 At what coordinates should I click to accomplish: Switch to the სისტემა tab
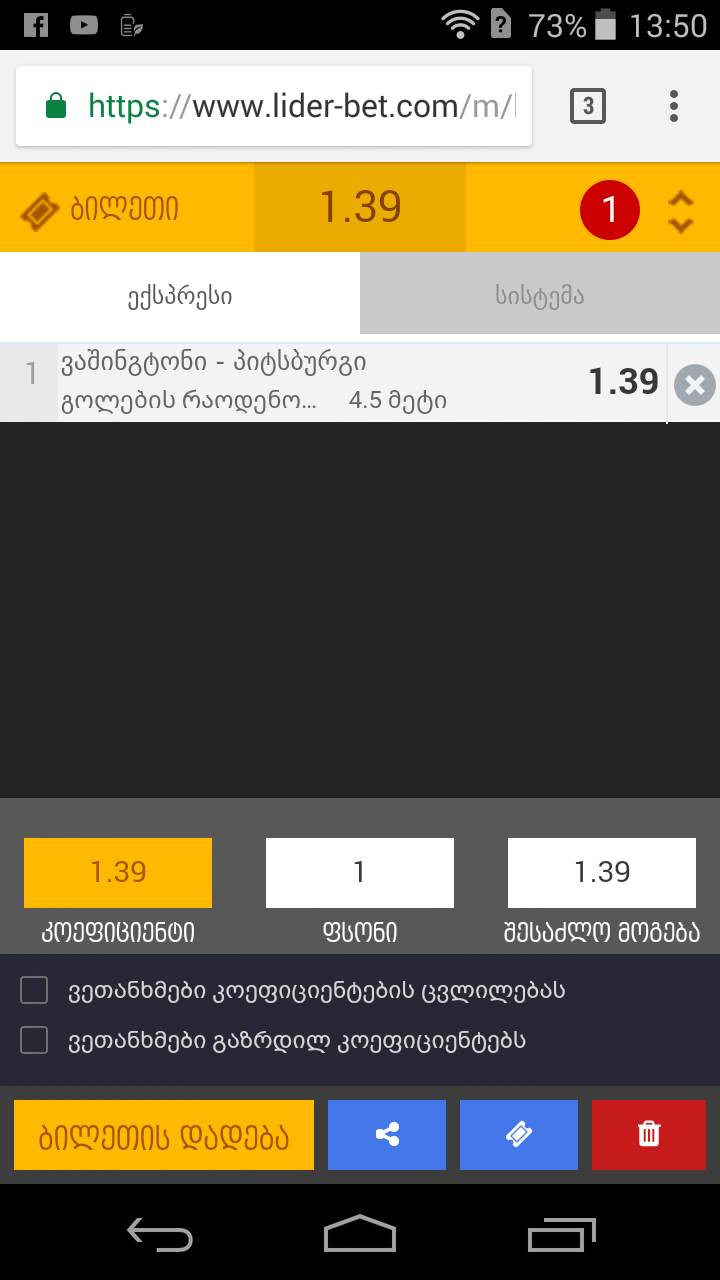pos(540,295)
